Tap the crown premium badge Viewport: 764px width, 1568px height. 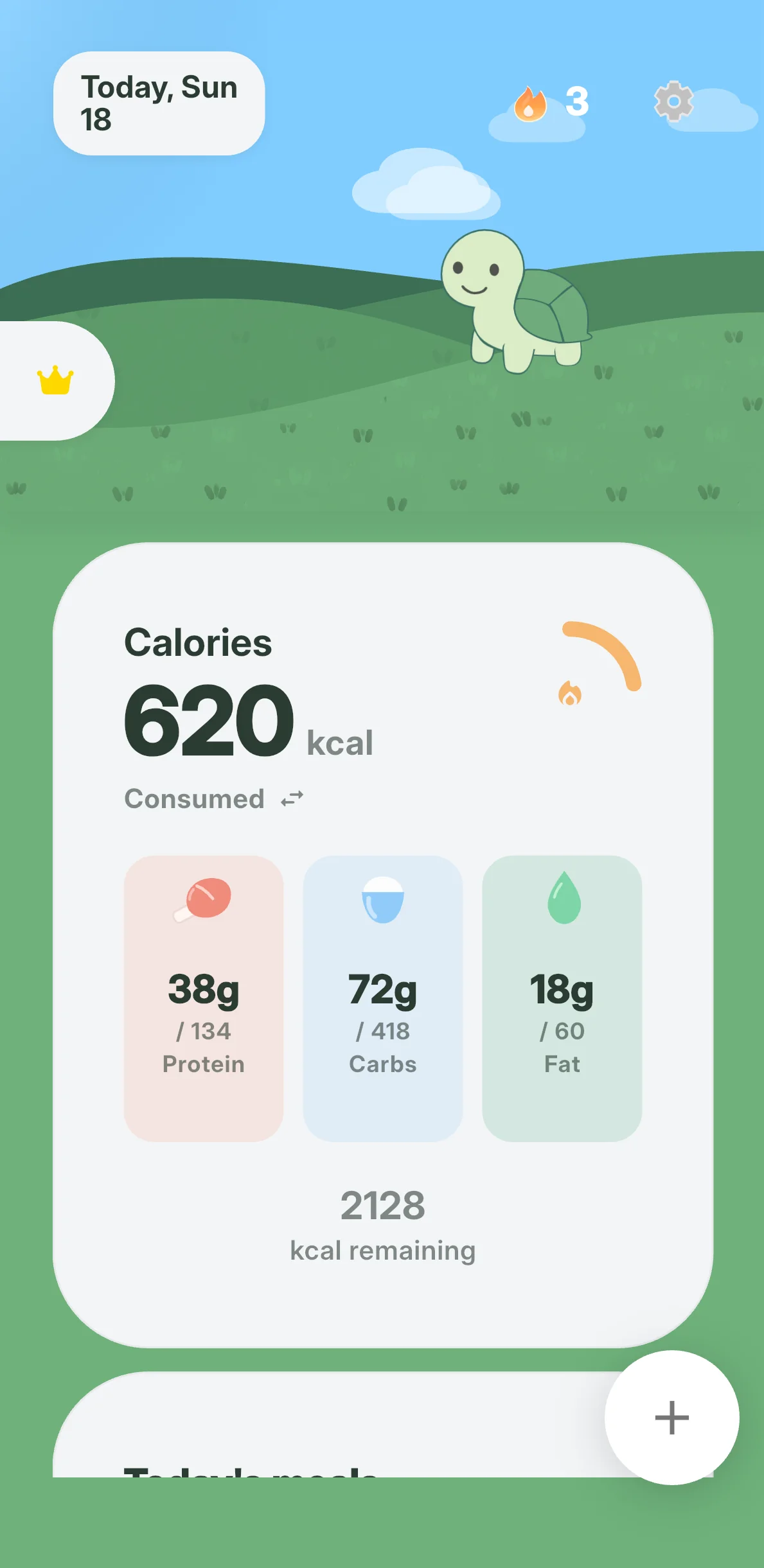click(x=54, y=380)
